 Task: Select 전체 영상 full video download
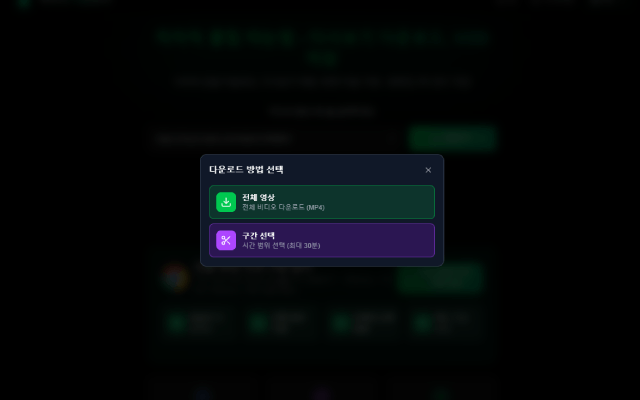321,202
